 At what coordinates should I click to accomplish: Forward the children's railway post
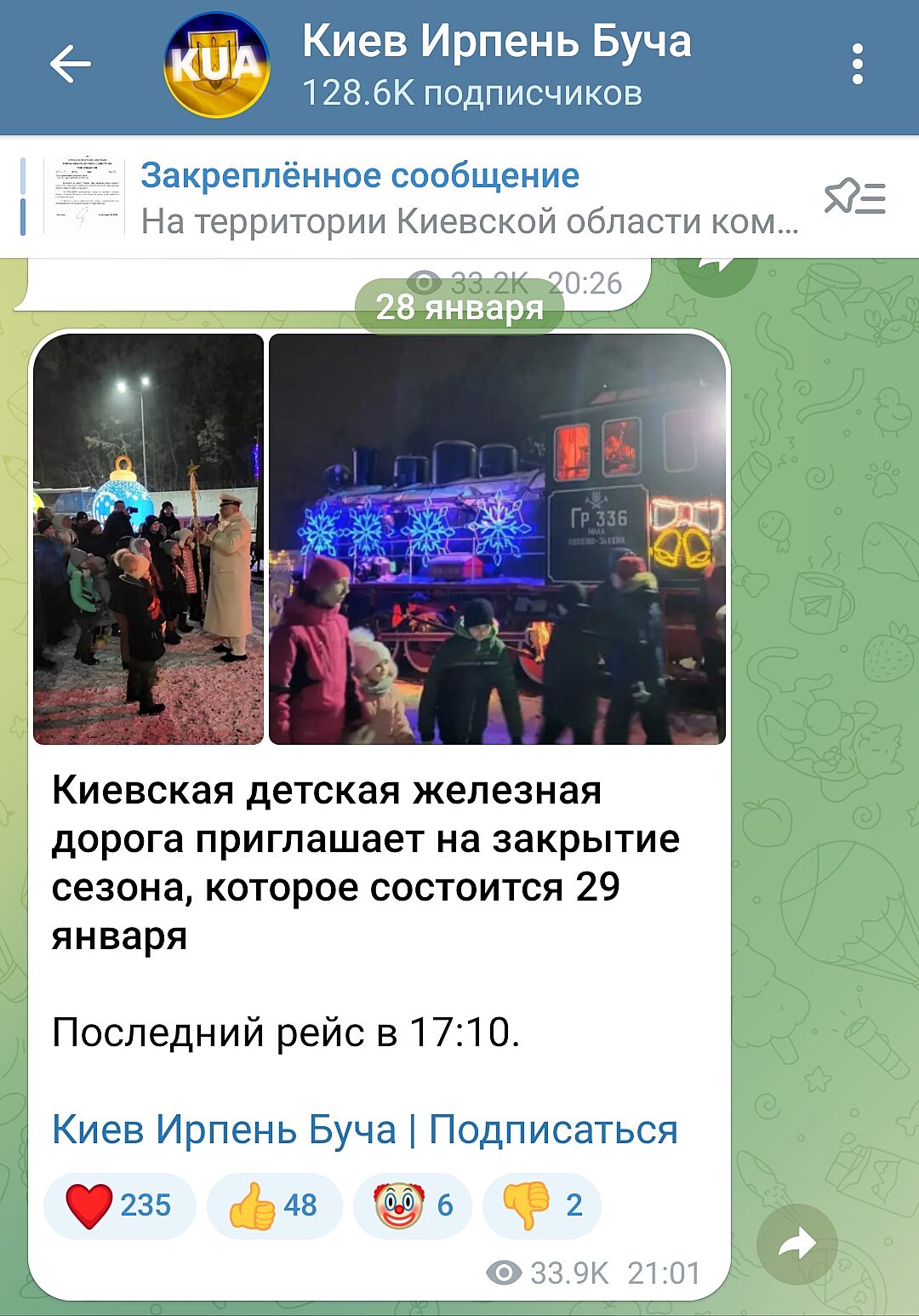796,1244
